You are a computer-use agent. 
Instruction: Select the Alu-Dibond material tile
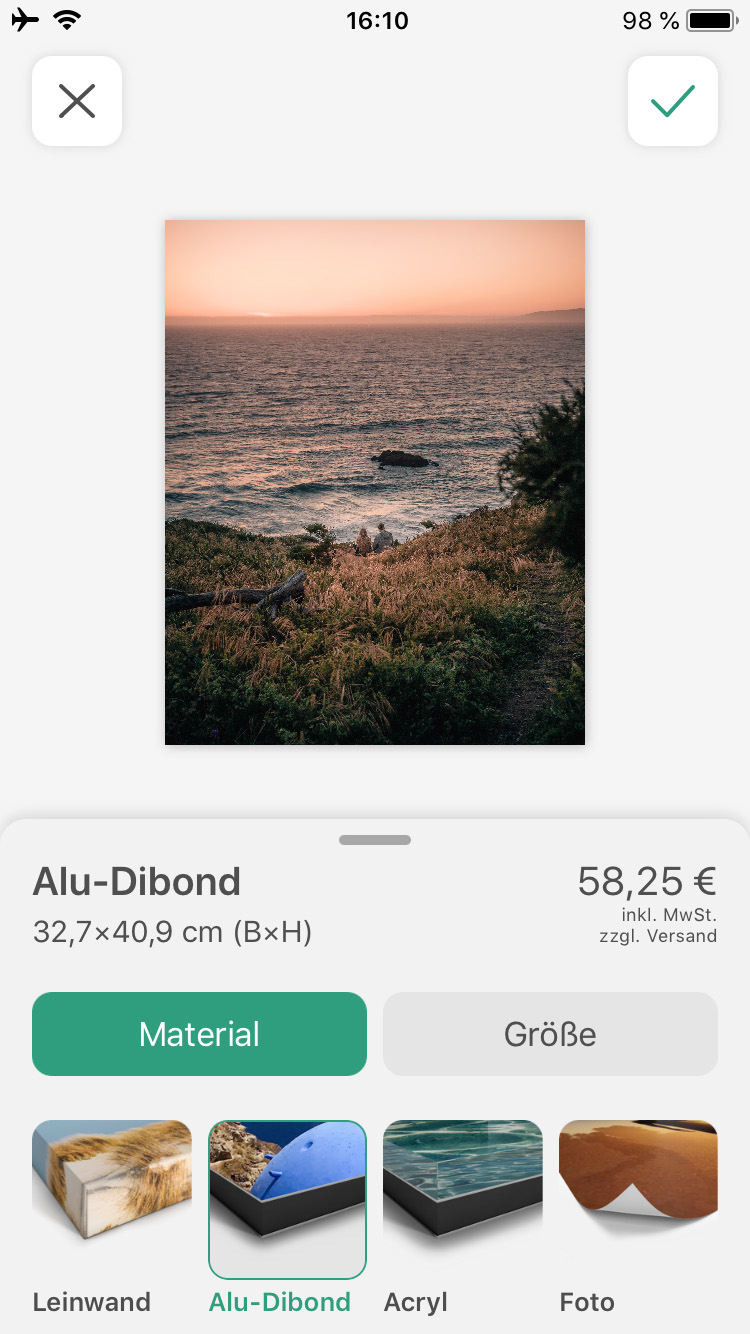[288, 1198]
